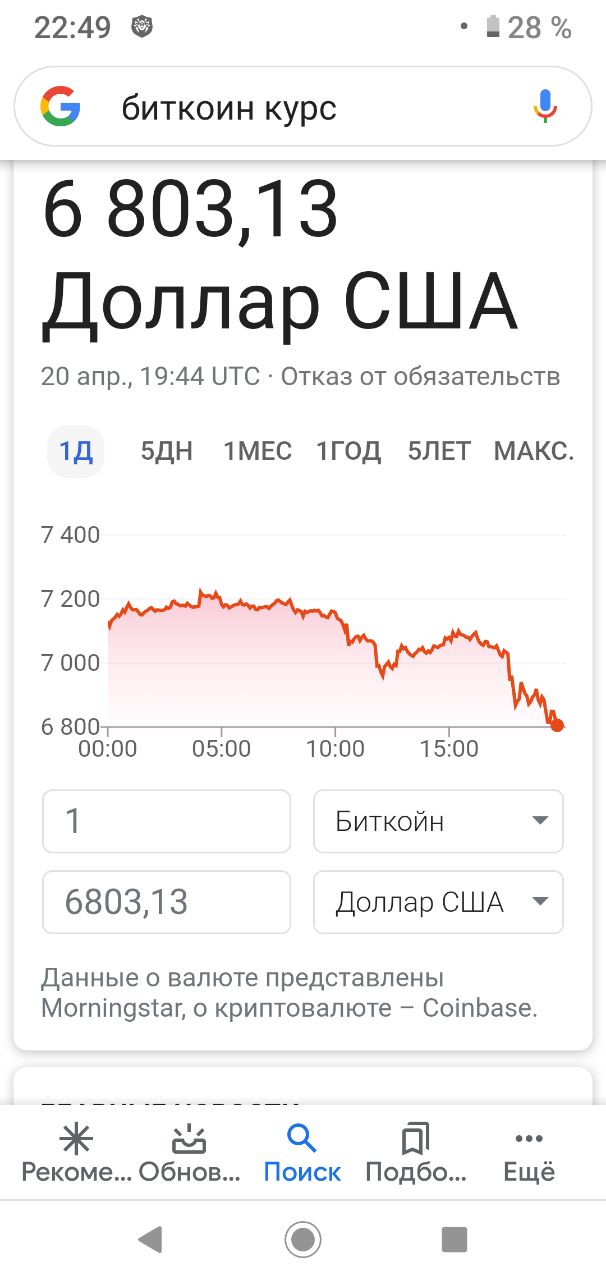Tap the search box with "биткоин курс"
The image size is (606, 1280).
click(302, 107)
